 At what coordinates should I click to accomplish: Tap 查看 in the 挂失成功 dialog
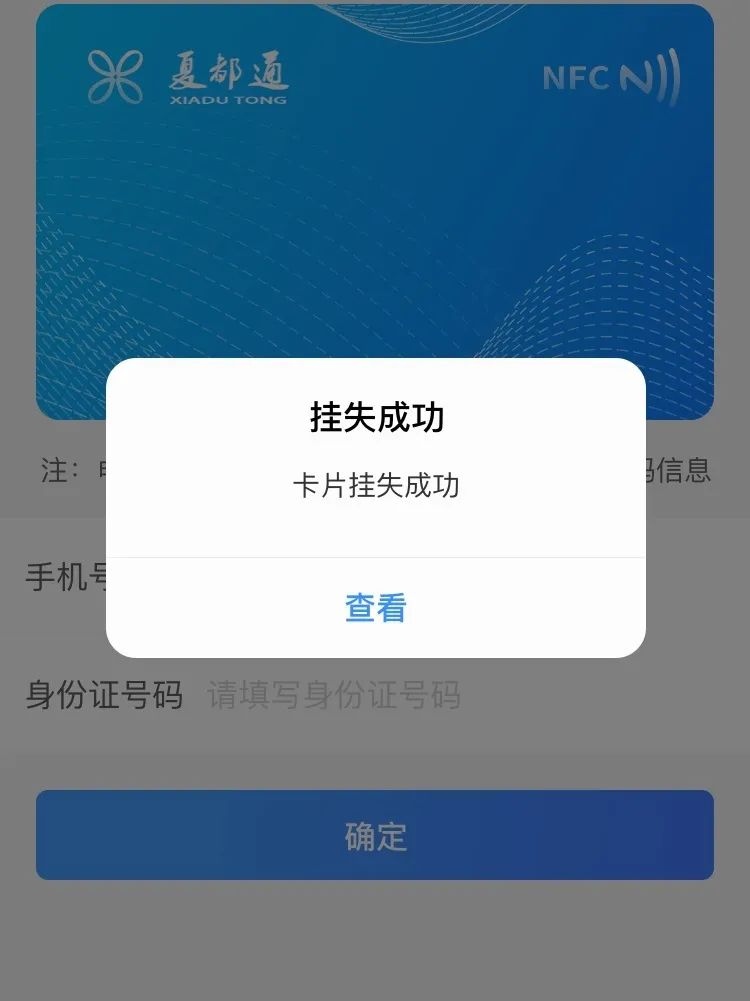pos(375,608)
